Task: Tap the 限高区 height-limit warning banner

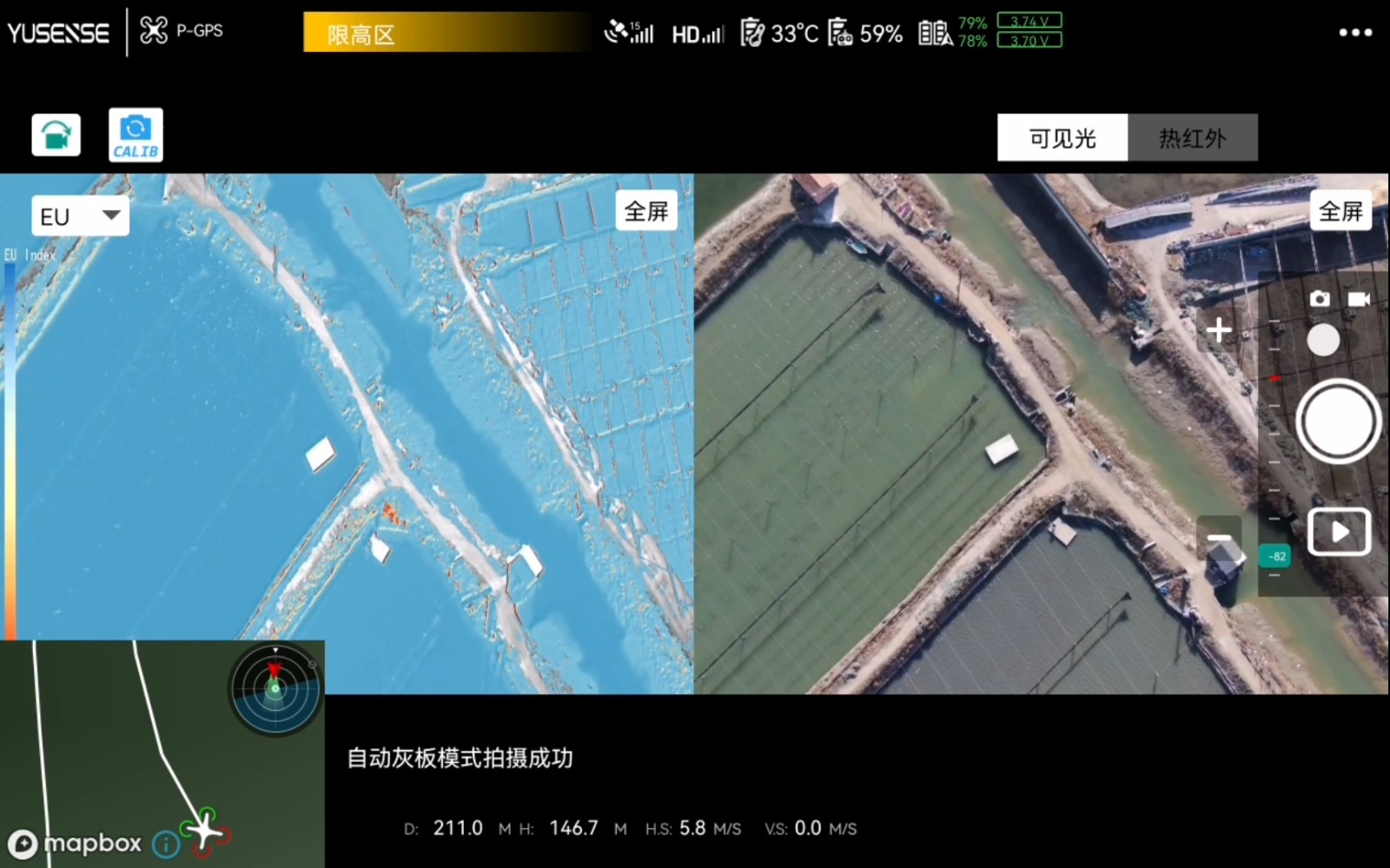Action: point(445,34)
